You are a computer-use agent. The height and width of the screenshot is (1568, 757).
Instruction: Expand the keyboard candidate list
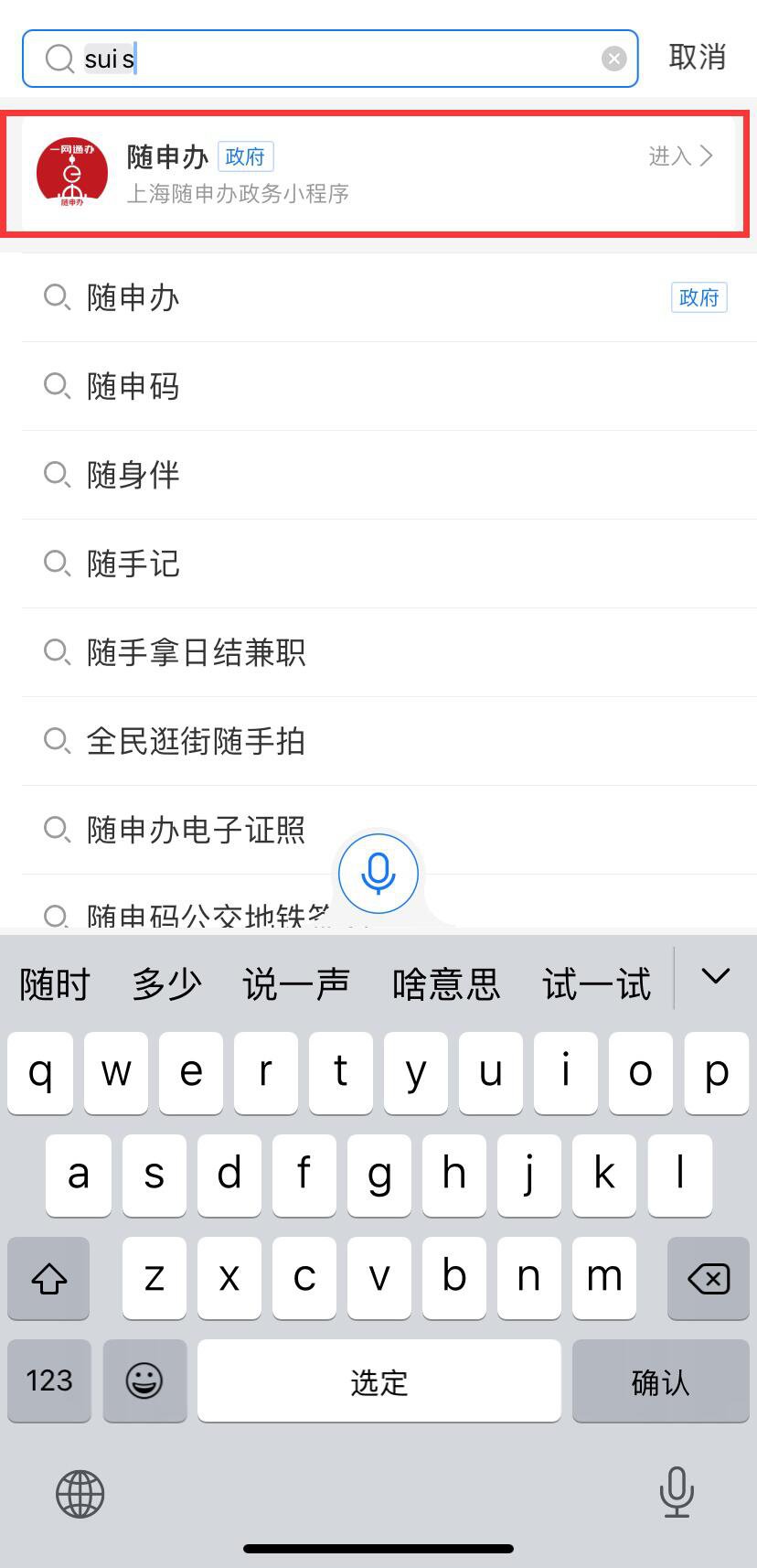click(715, 977)
